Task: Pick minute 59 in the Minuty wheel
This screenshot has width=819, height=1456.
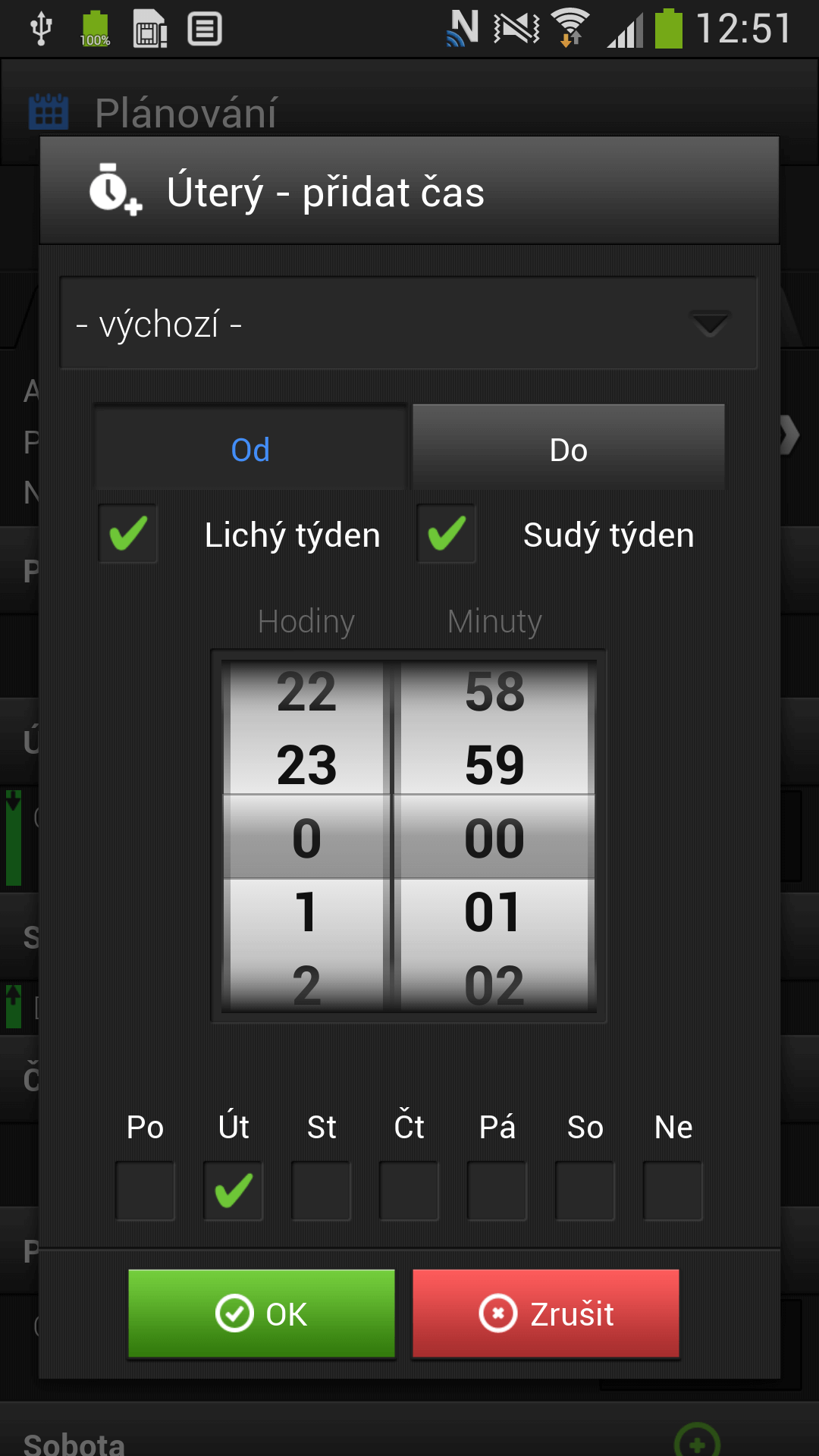Action: point(494,764)
